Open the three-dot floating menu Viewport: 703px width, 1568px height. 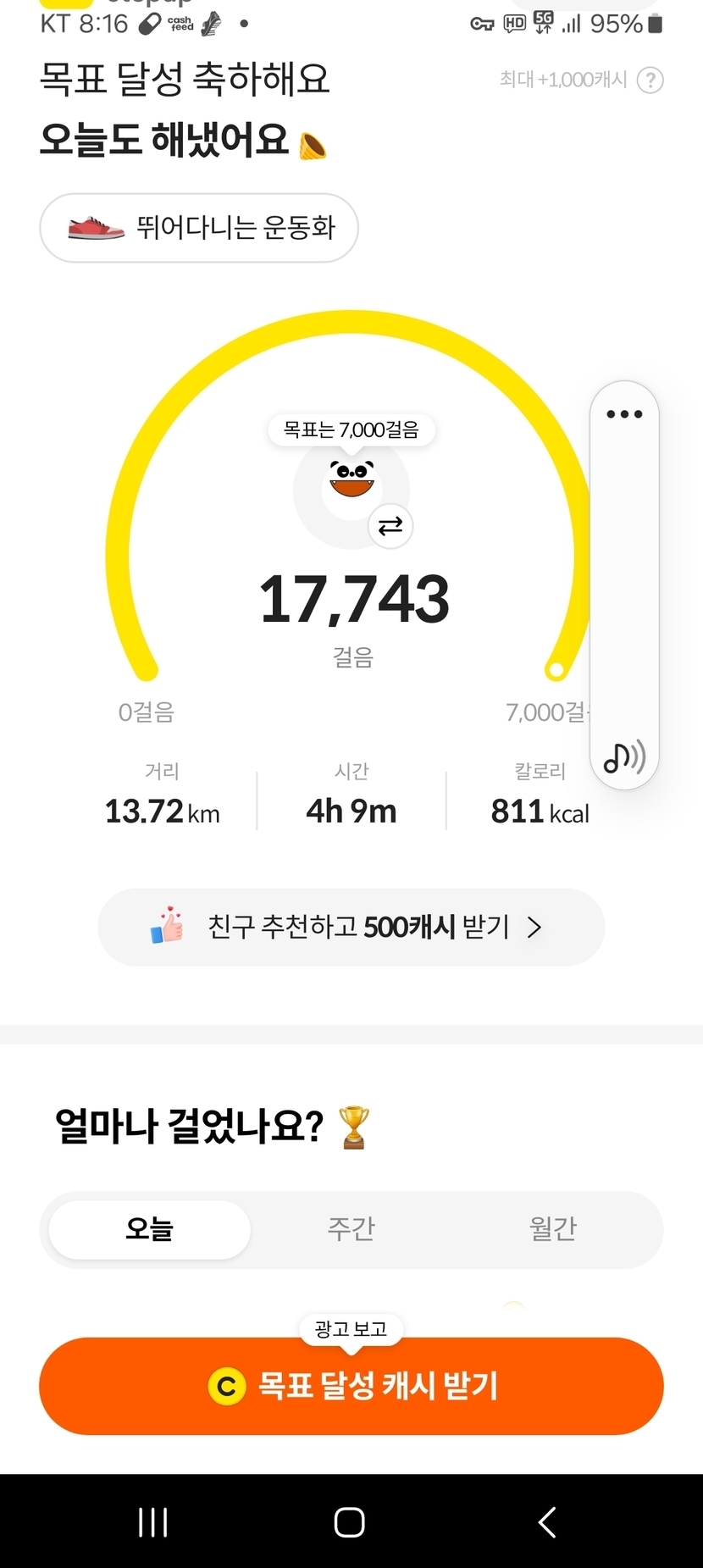pyautogui.click(x=624, y=414)
